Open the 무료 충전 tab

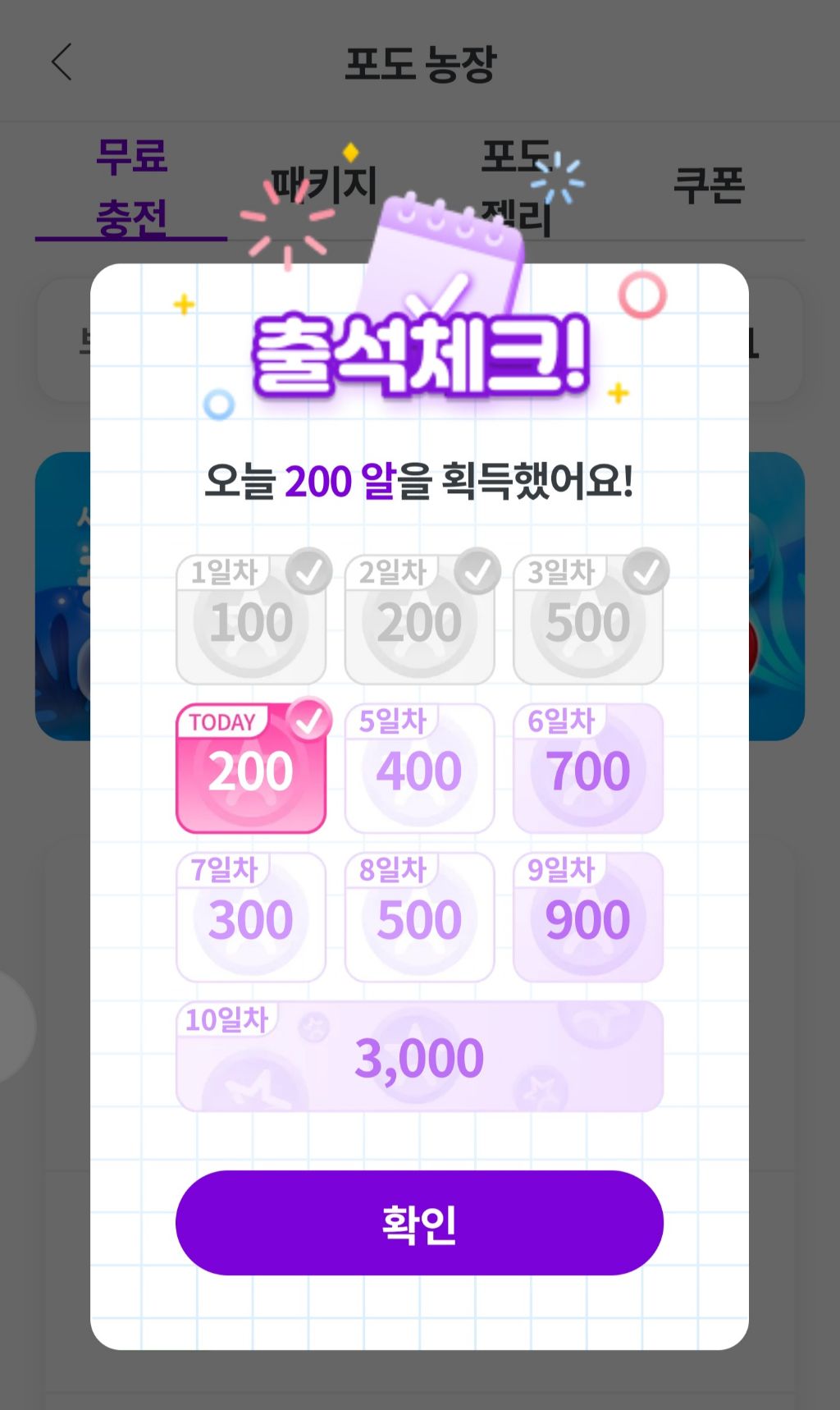tap(131, 187)
